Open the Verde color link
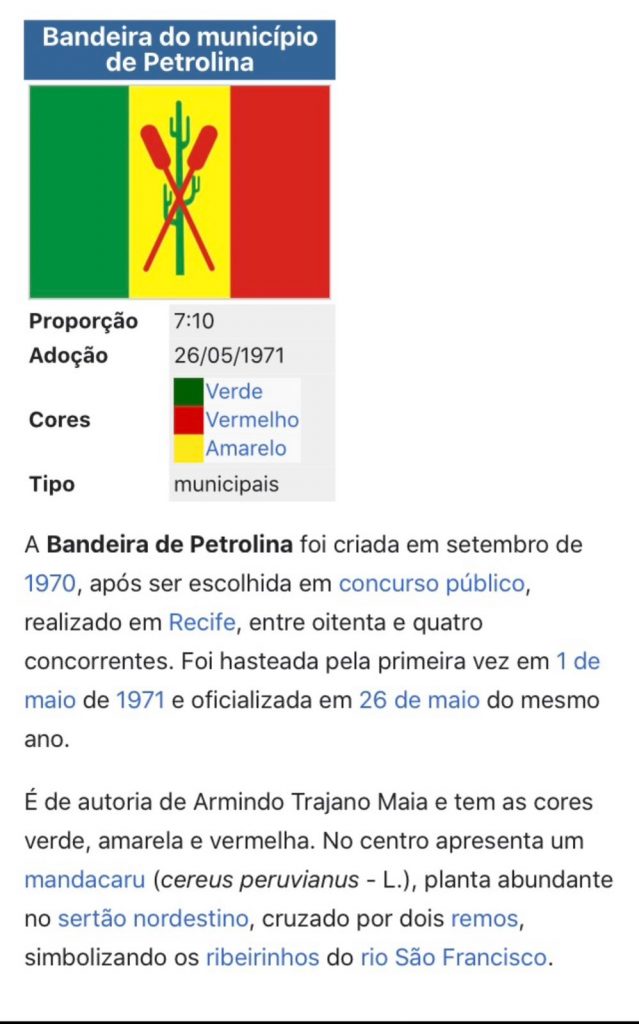 pyautogui.click(x=234, y=391)
